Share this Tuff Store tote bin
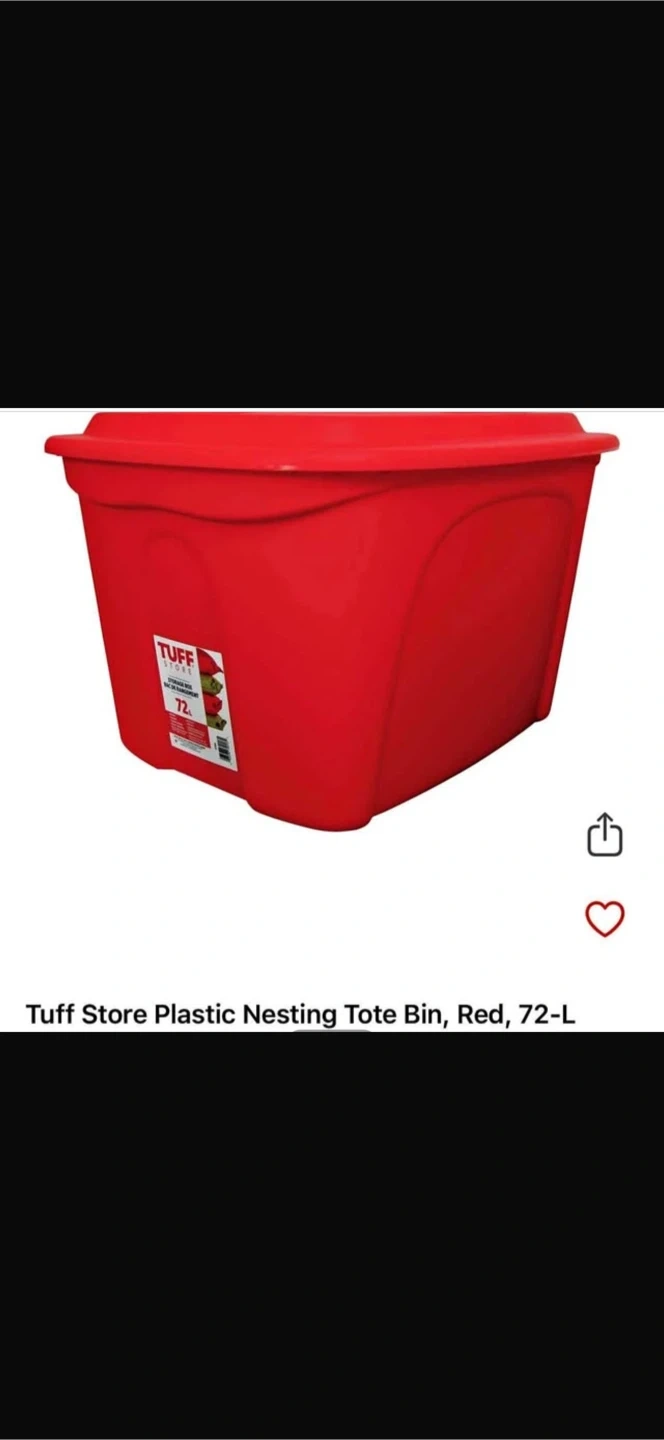This screenshot has width=664, height=1440. (x=604, y=835)
